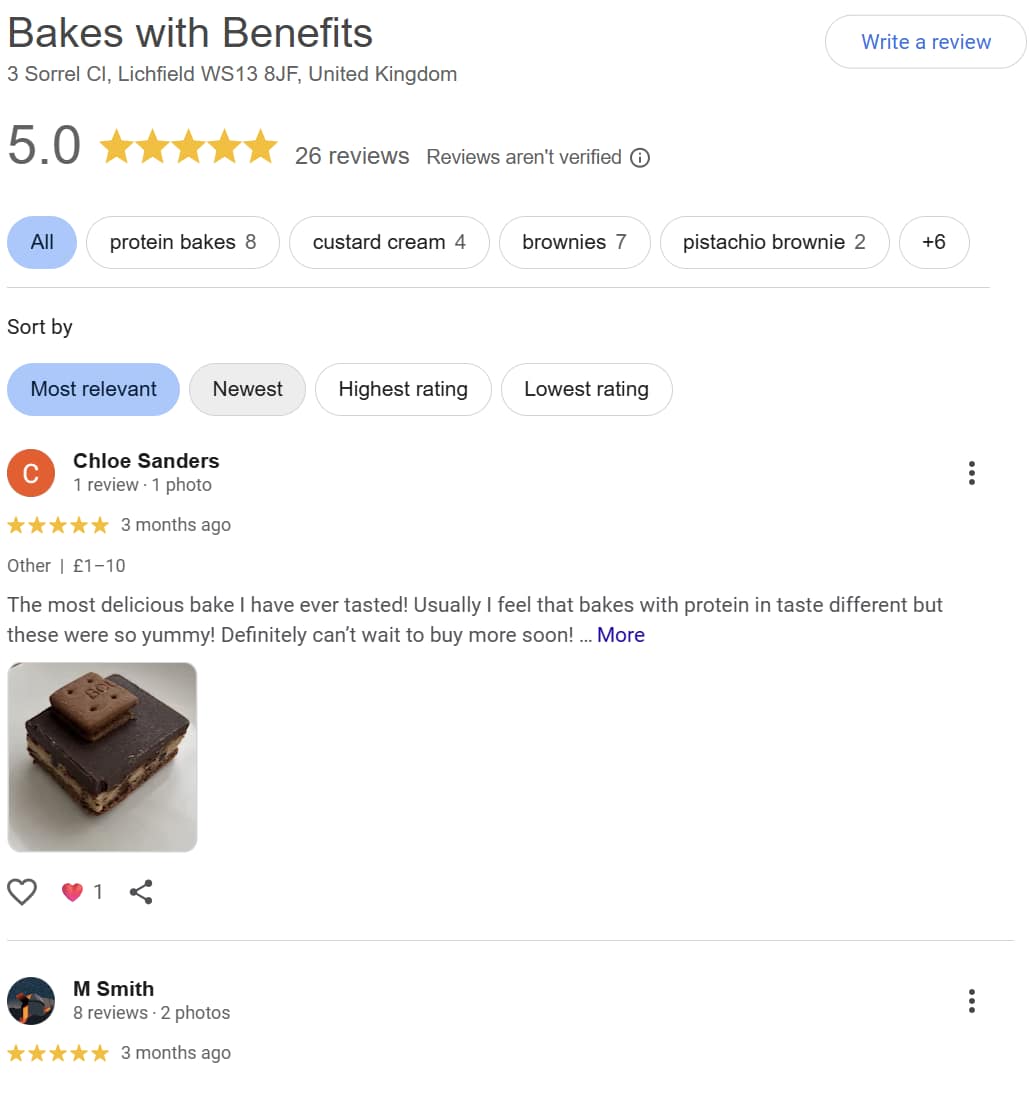
Task: Sort reviews by Most relevant
Action: [93, 390]
